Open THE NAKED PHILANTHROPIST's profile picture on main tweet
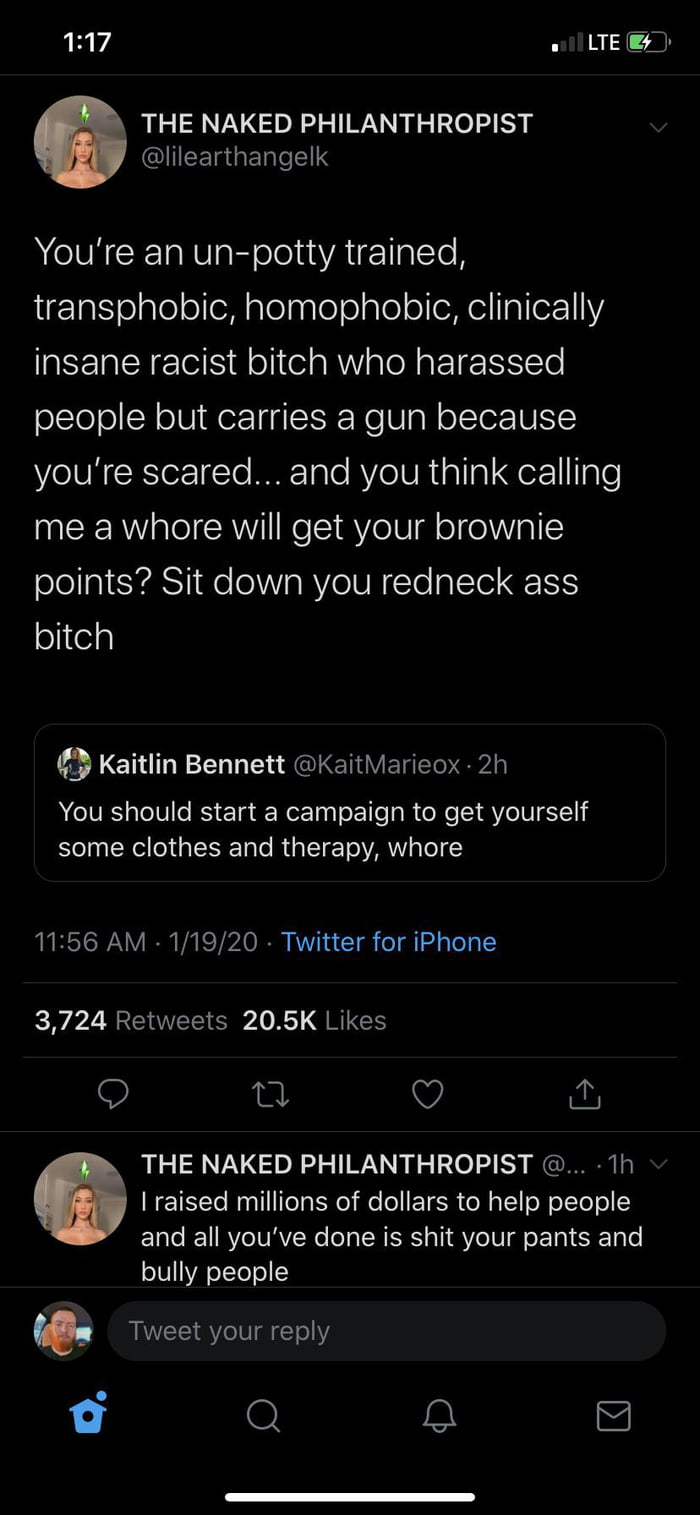 pyautogui.click(x=80, y=142)
